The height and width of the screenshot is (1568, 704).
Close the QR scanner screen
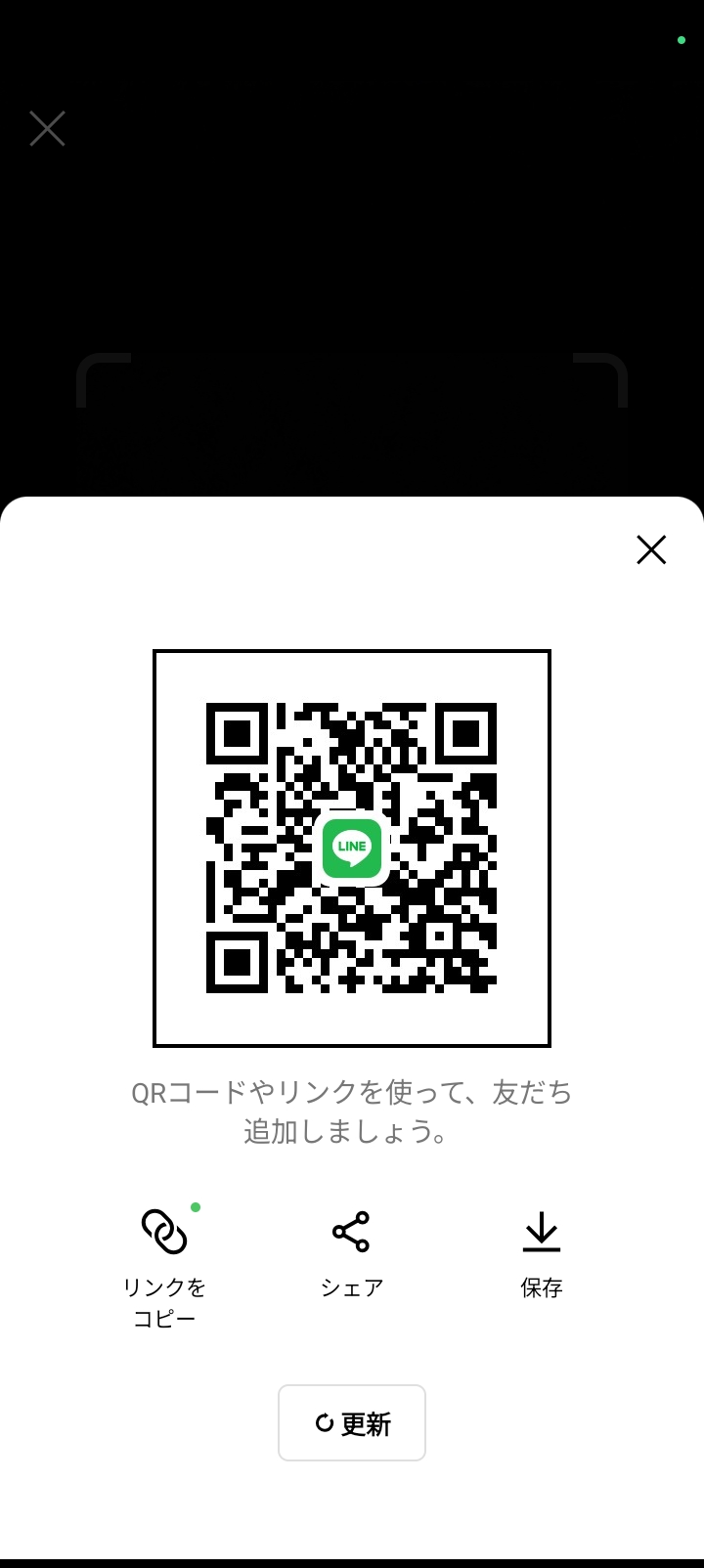[x=47, y=128]
